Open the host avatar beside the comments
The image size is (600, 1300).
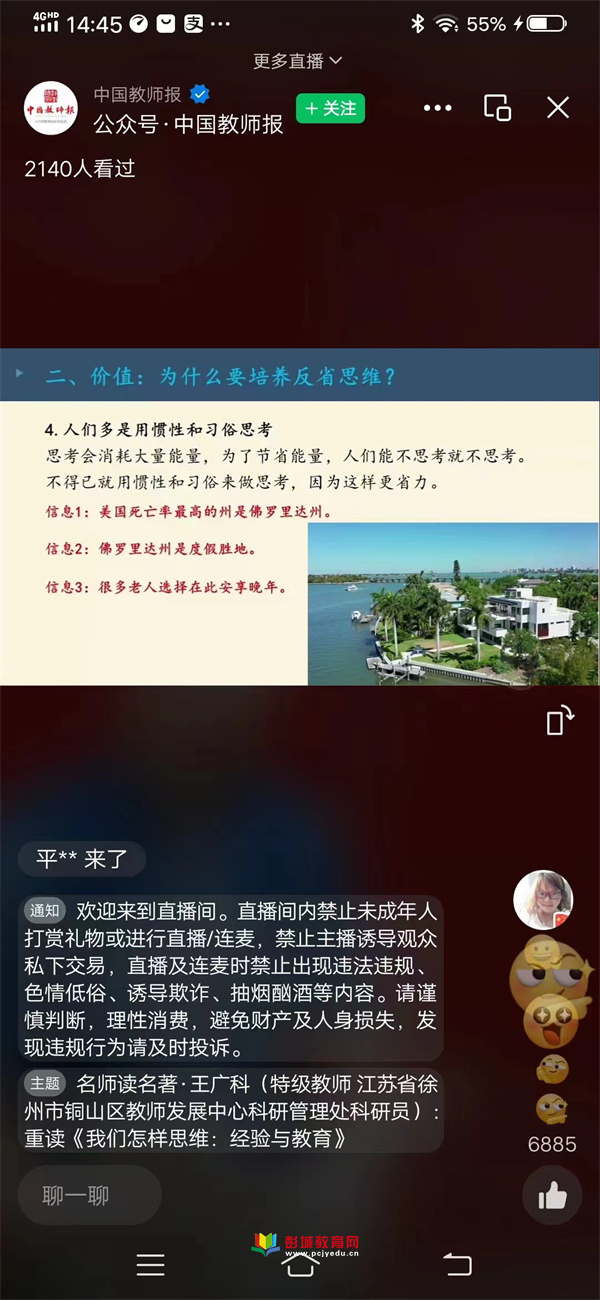pos(543,900)
